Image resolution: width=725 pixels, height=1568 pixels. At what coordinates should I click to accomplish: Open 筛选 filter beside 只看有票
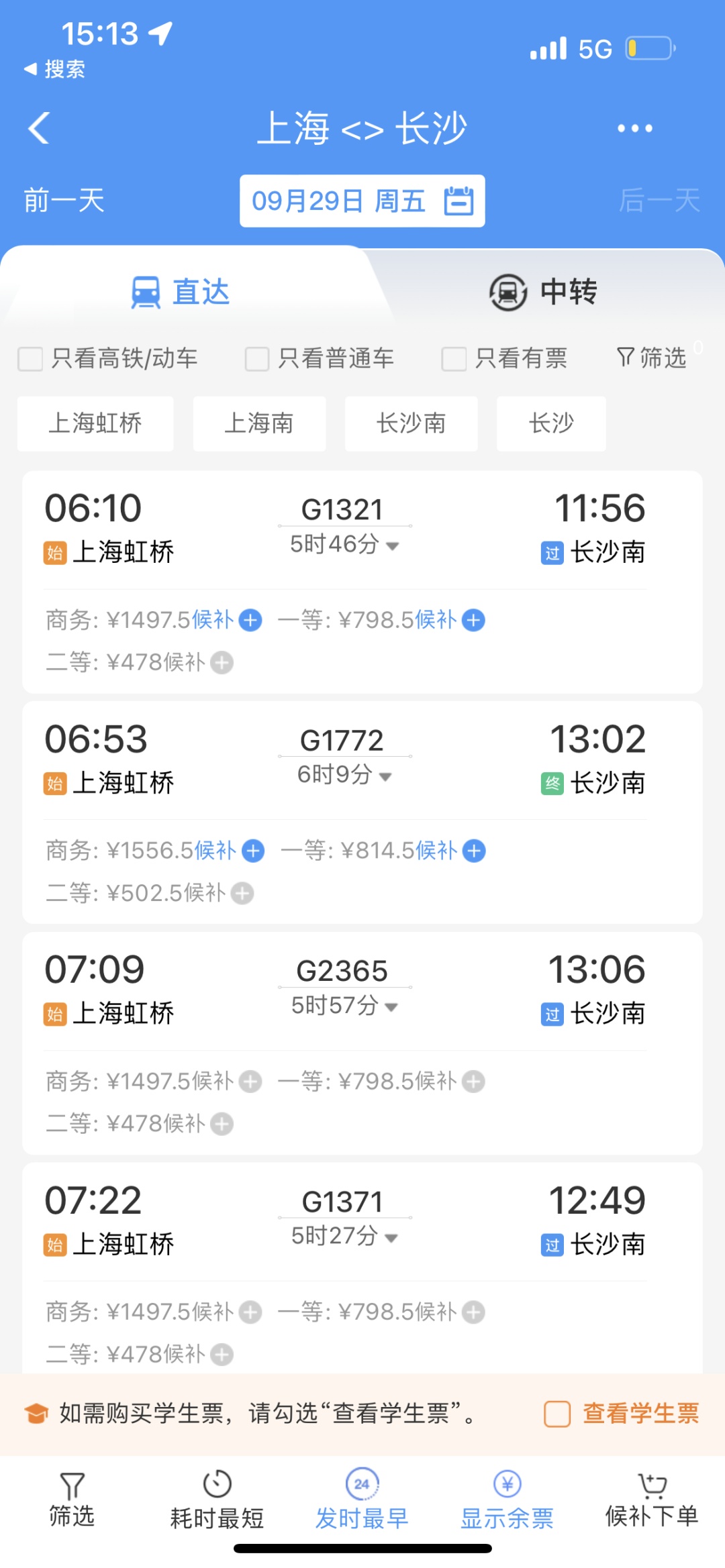coord(651,358)
